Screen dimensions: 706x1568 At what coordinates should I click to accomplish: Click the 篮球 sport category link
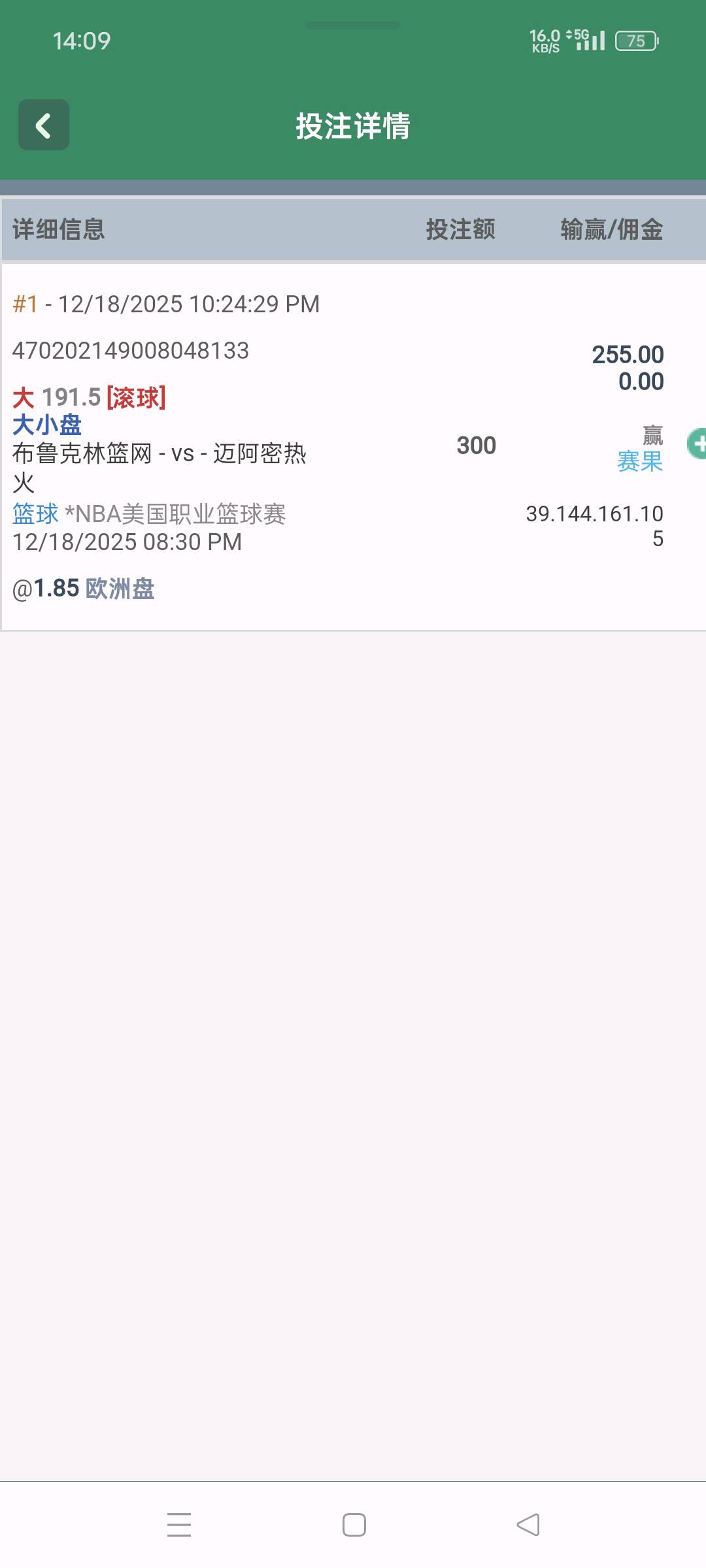(x=33, y=515)
